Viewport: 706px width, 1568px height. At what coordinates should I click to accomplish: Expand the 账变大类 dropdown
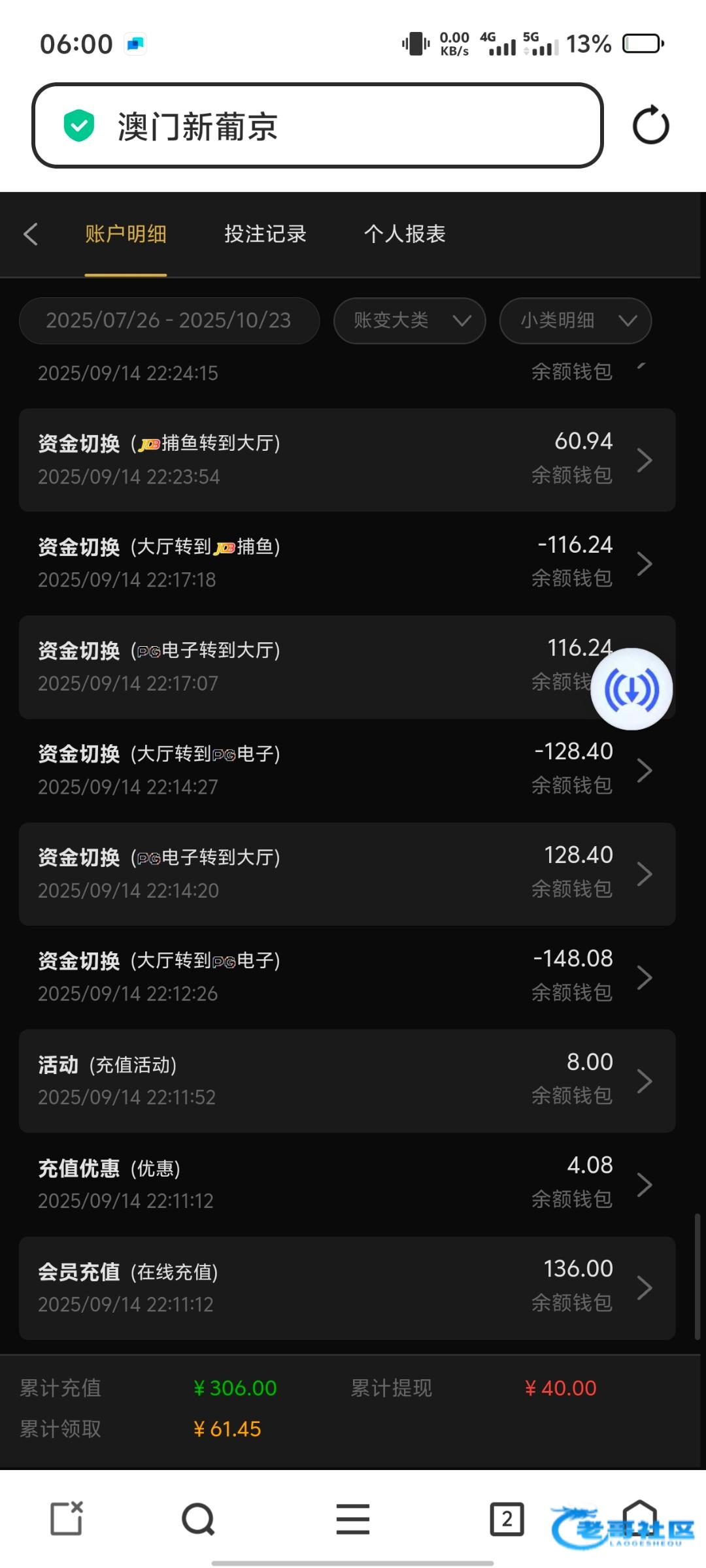point(409,320)
